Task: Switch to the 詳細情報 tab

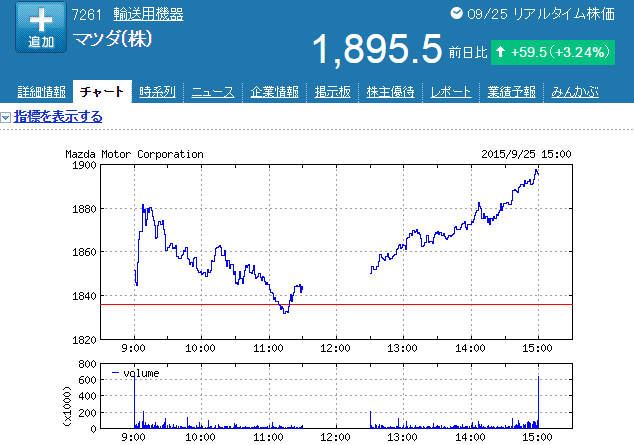Action: 41,92
